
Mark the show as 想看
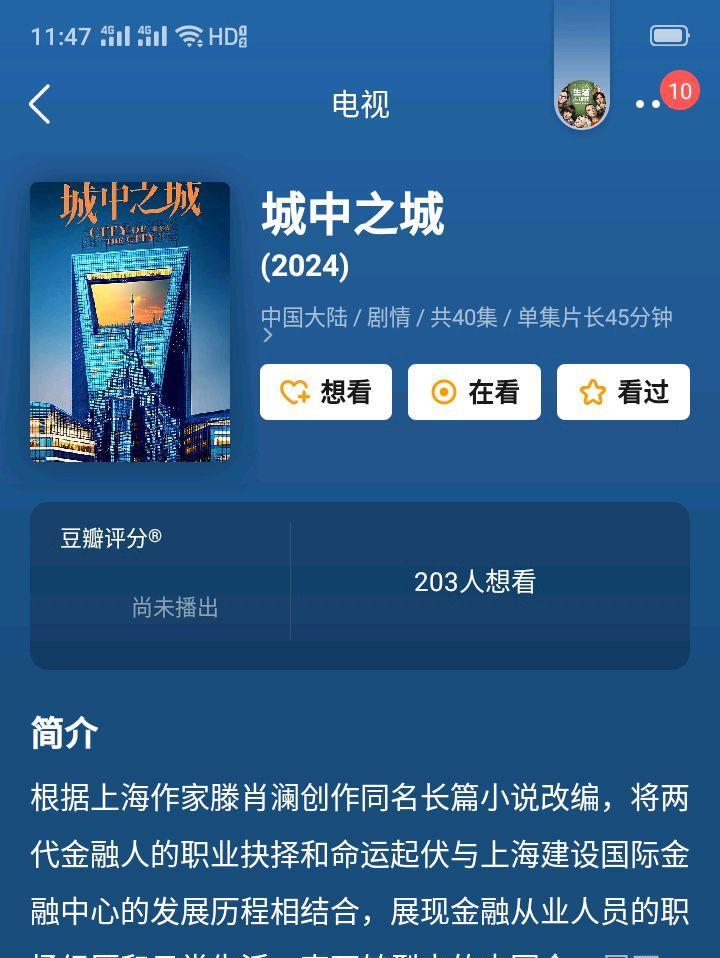pos(325,392)
